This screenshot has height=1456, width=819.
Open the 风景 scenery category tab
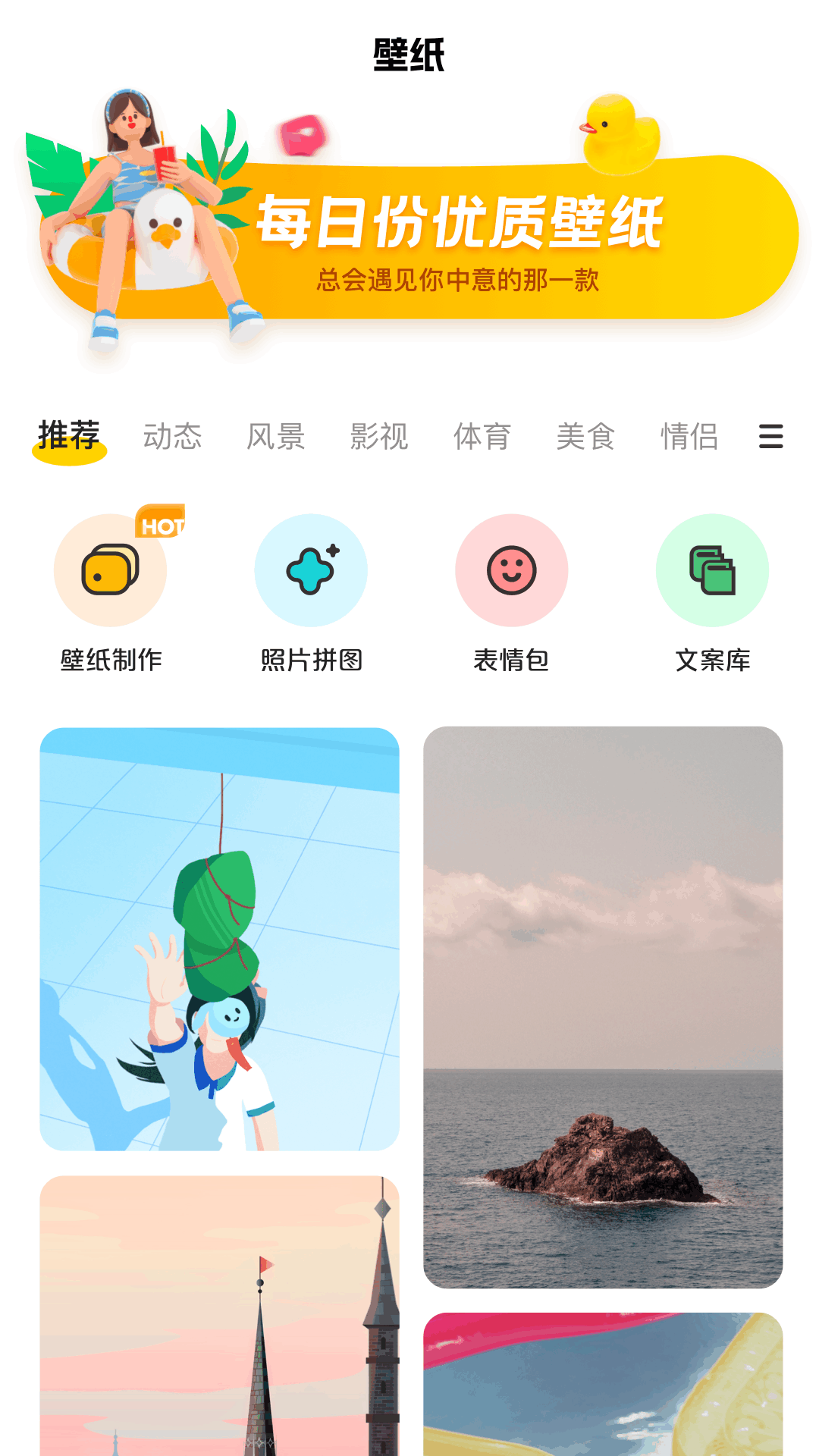tap(277, 436)
